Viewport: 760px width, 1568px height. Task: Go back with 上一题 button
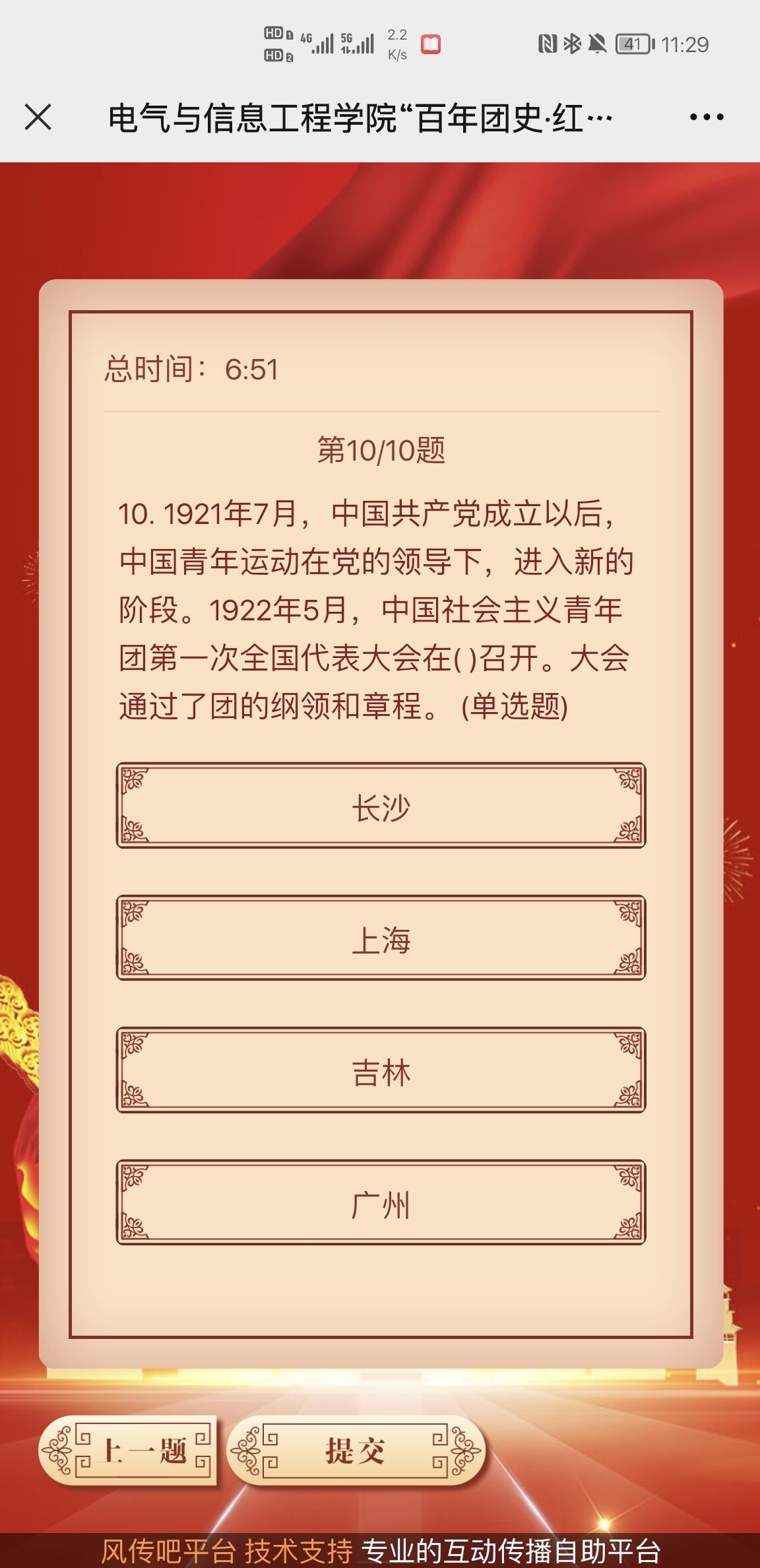point(128,1451)
